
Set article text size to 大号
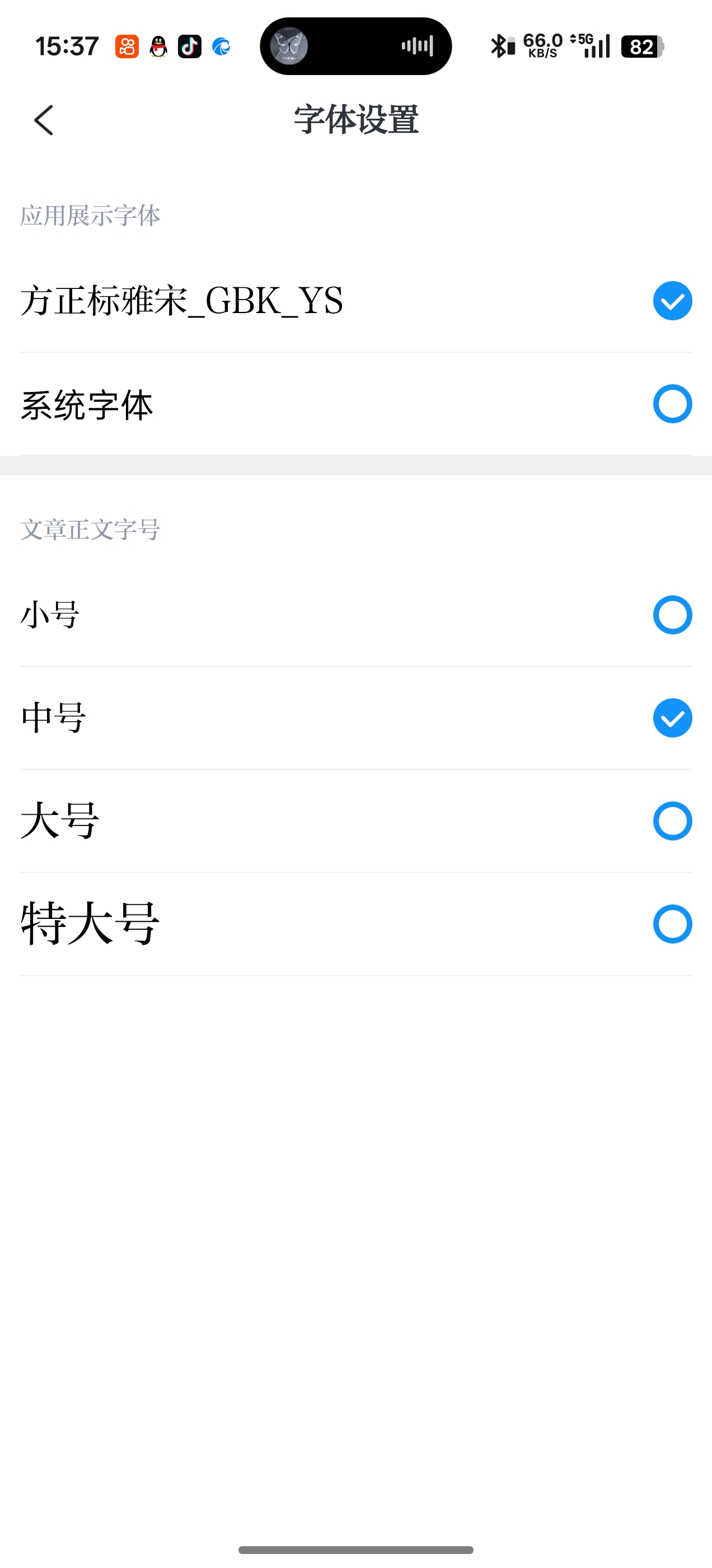pyautogui.click(x=672, y=821)
